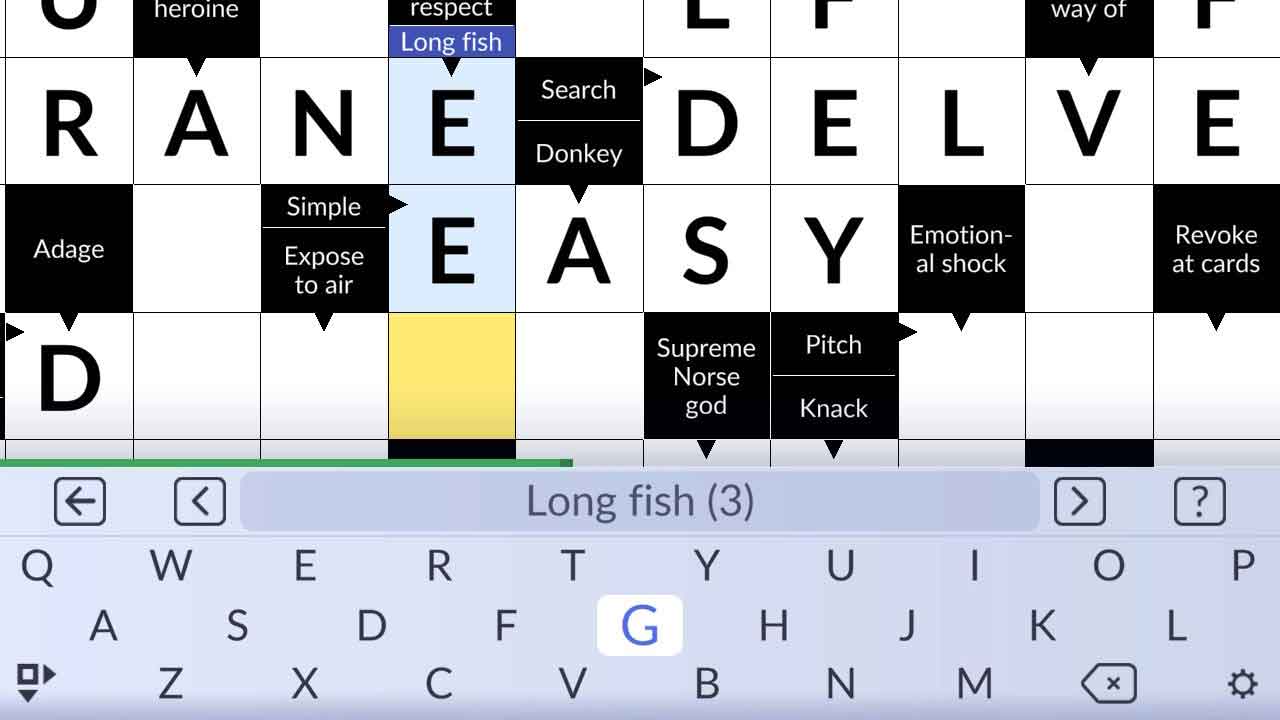Hit the backspace delete key
The image size is (1280, 720).
1109,685
